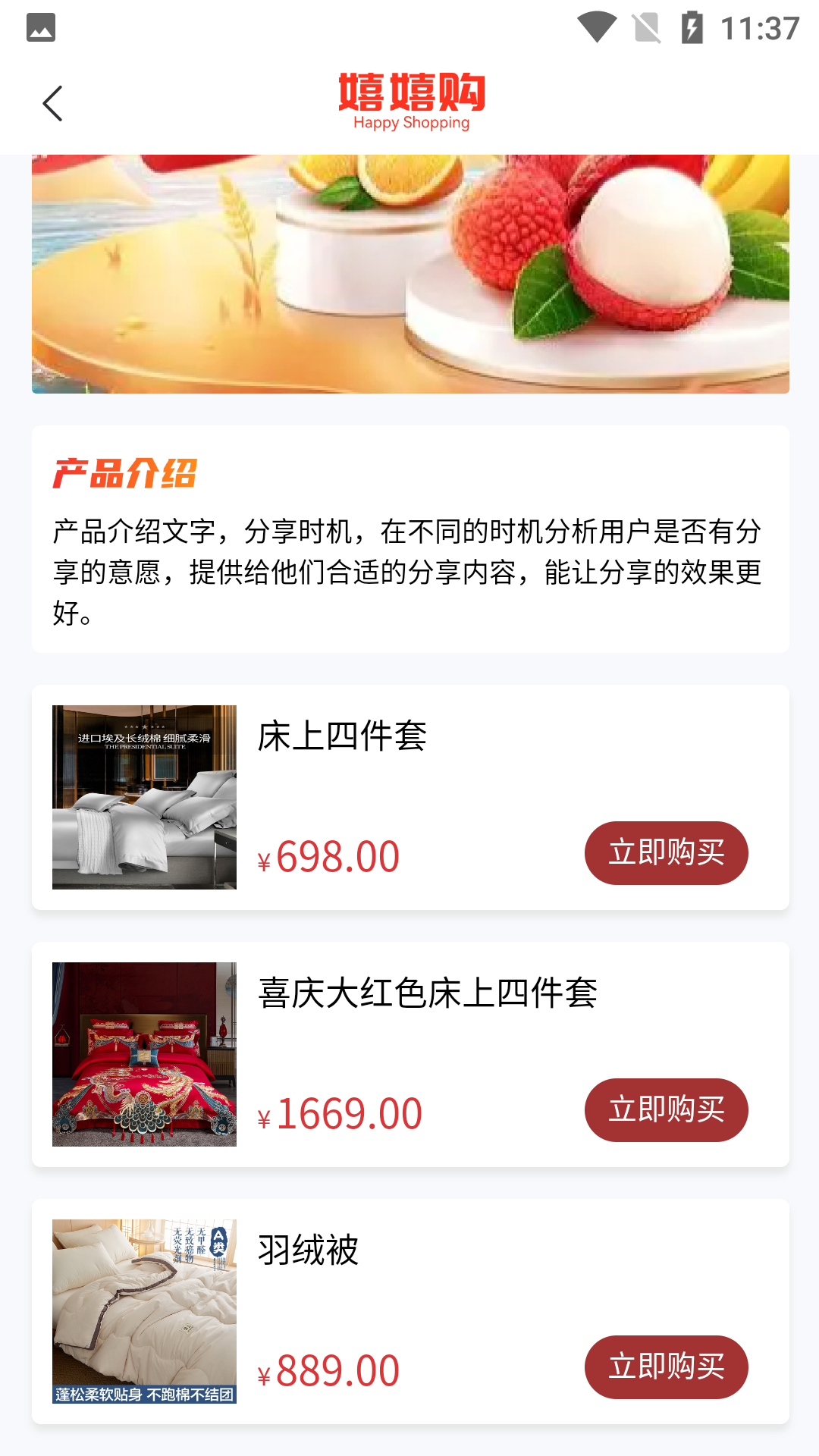Buy the 床上四件套 now
This screenshot has width=819, height=1456.
point(666,853)
